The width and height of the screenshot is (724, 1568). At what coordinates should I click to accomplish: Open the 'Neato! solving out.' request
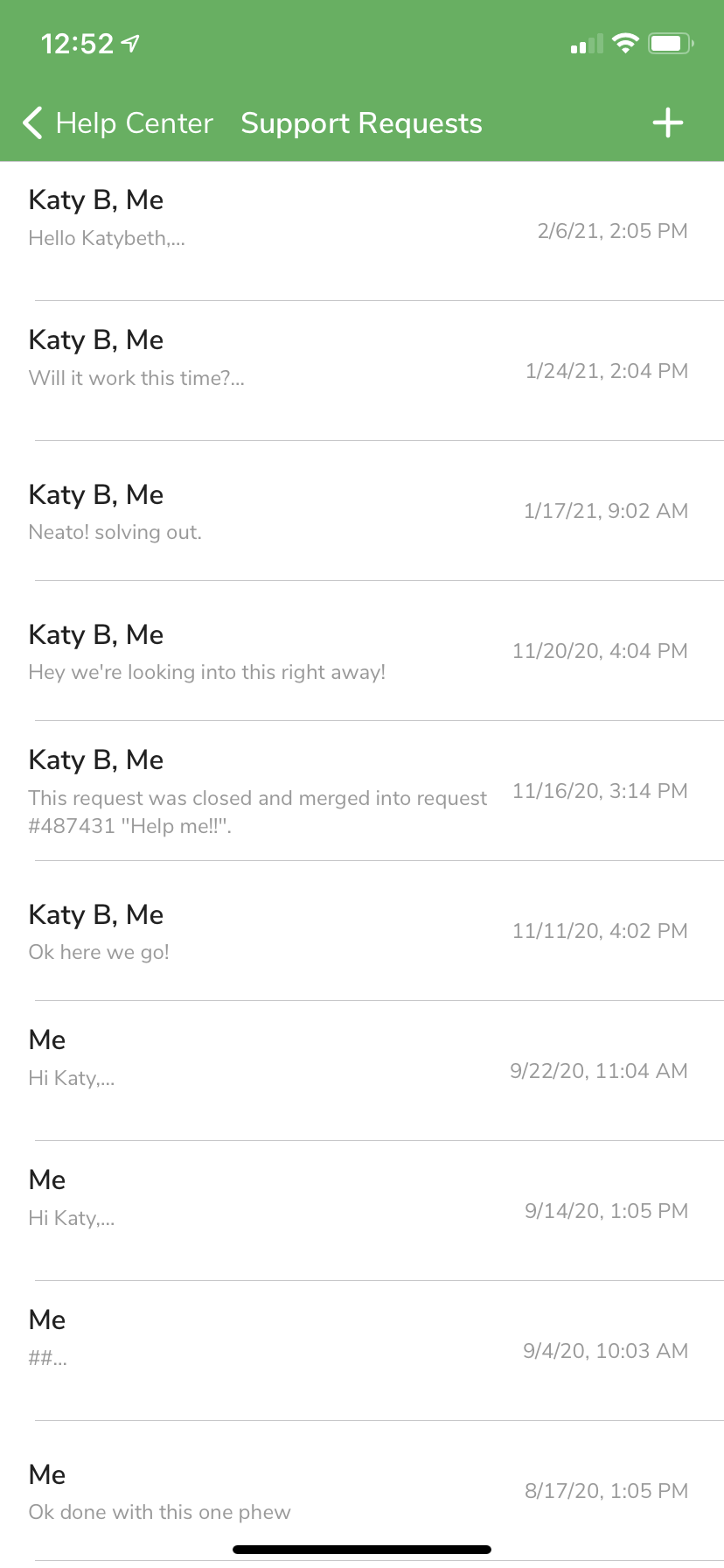pos(362,511)
